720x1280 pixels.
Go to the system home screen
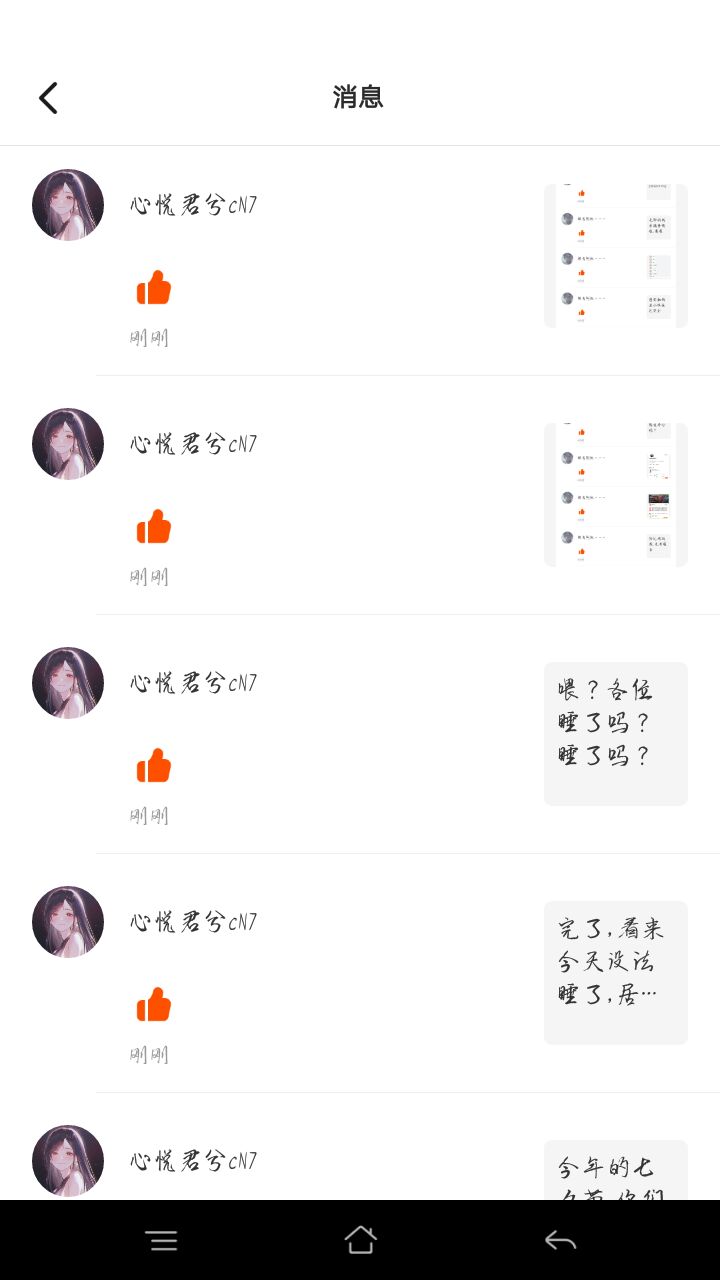(360, 1240)
